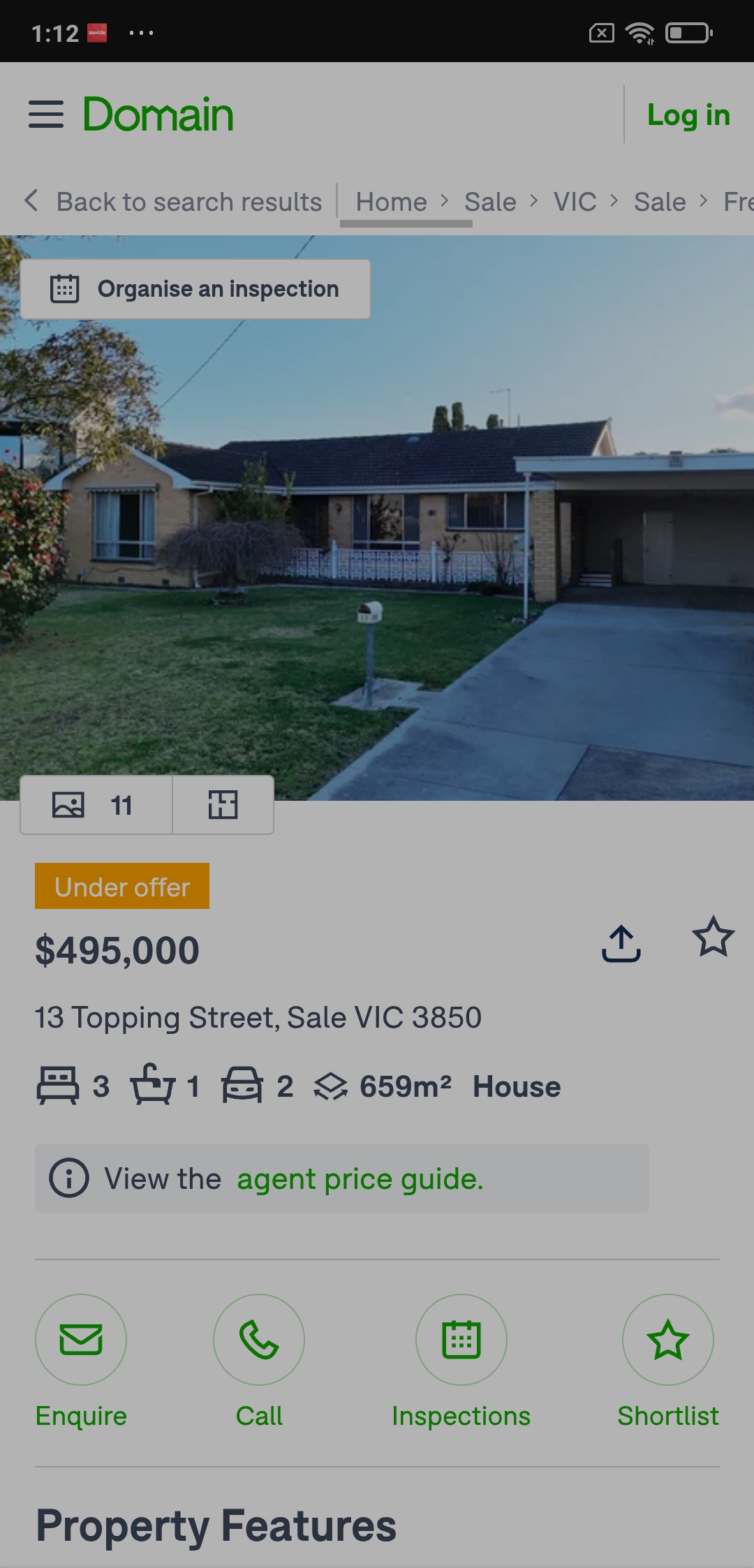View the floor plan

click(x=223, y=805)
